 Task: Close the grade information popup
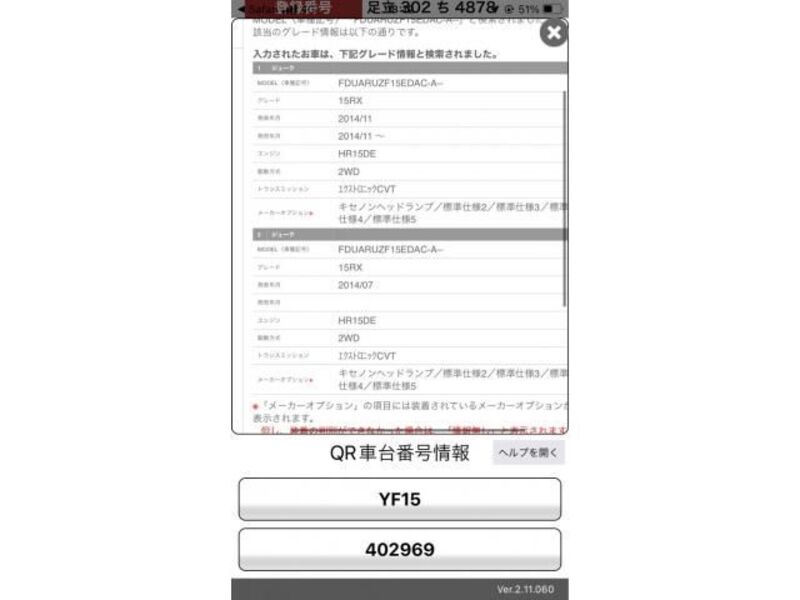click(553, 33)
